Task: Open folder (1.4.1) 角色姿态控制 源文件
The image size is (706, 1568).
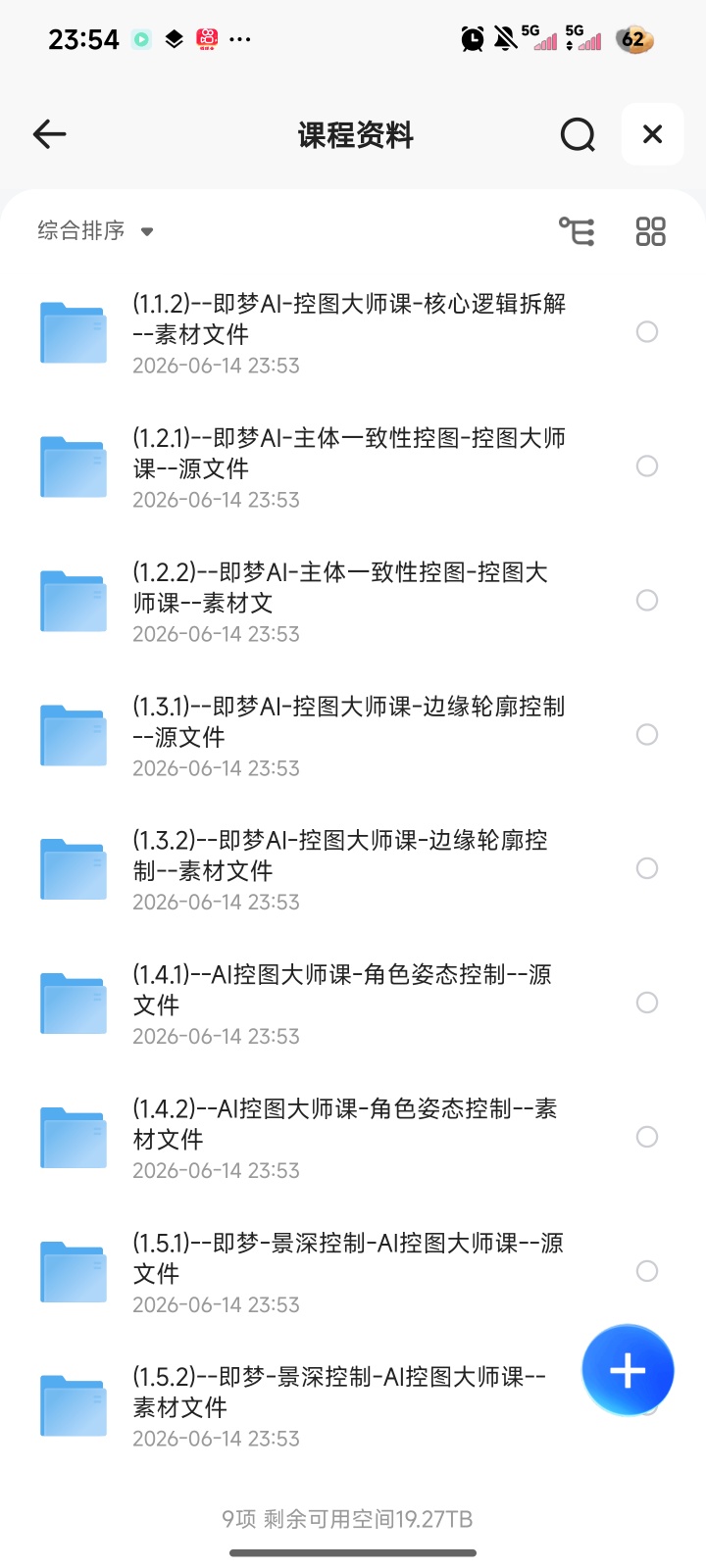Action: [x=333, y=1004]
